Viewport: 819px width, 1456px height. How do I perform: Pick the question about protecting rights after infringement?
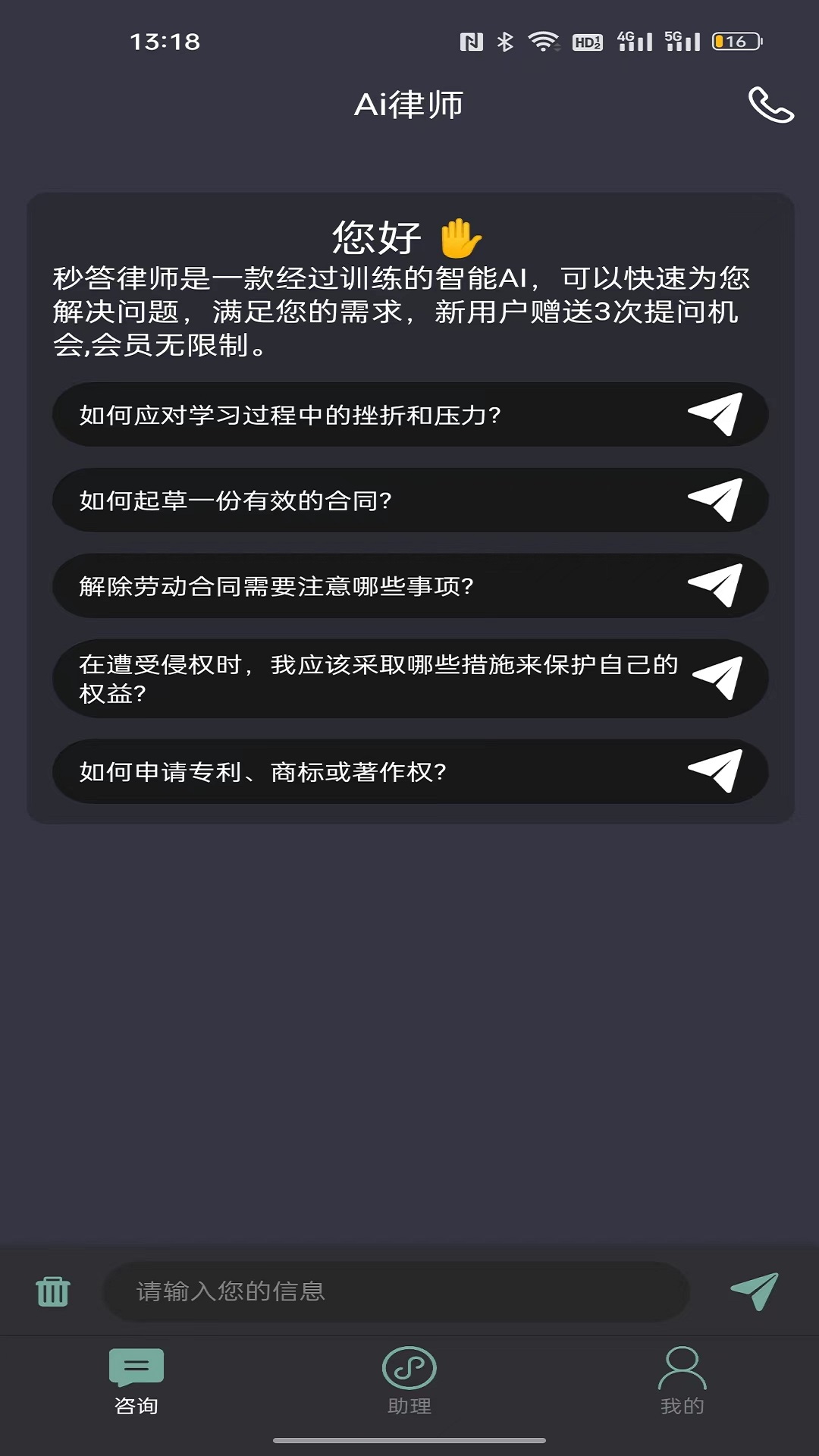[x=409, y=679]
